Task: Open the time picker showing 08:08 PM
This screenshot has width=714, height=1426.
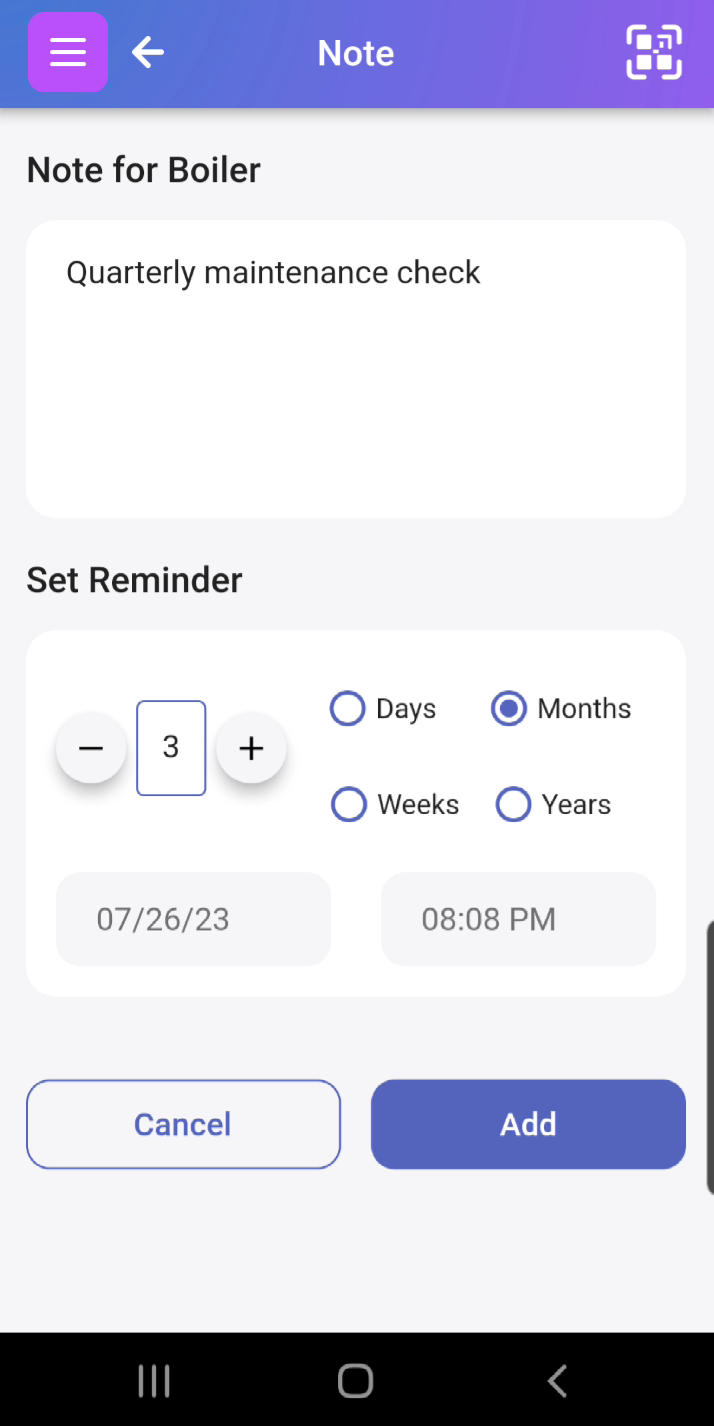Action: click(x=518, y=919)
